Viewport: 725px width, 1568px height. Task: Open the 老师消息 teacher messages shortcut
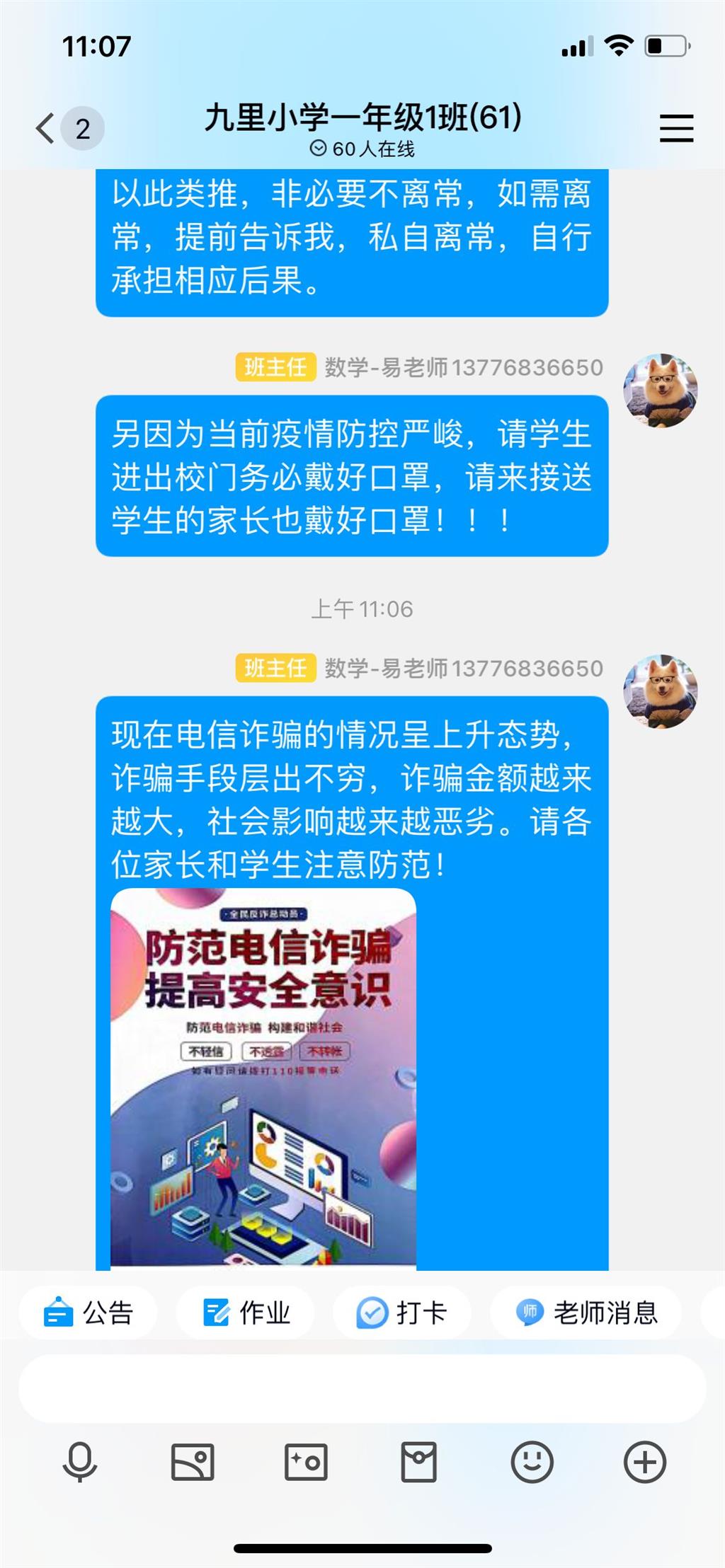pos(587,1313)
